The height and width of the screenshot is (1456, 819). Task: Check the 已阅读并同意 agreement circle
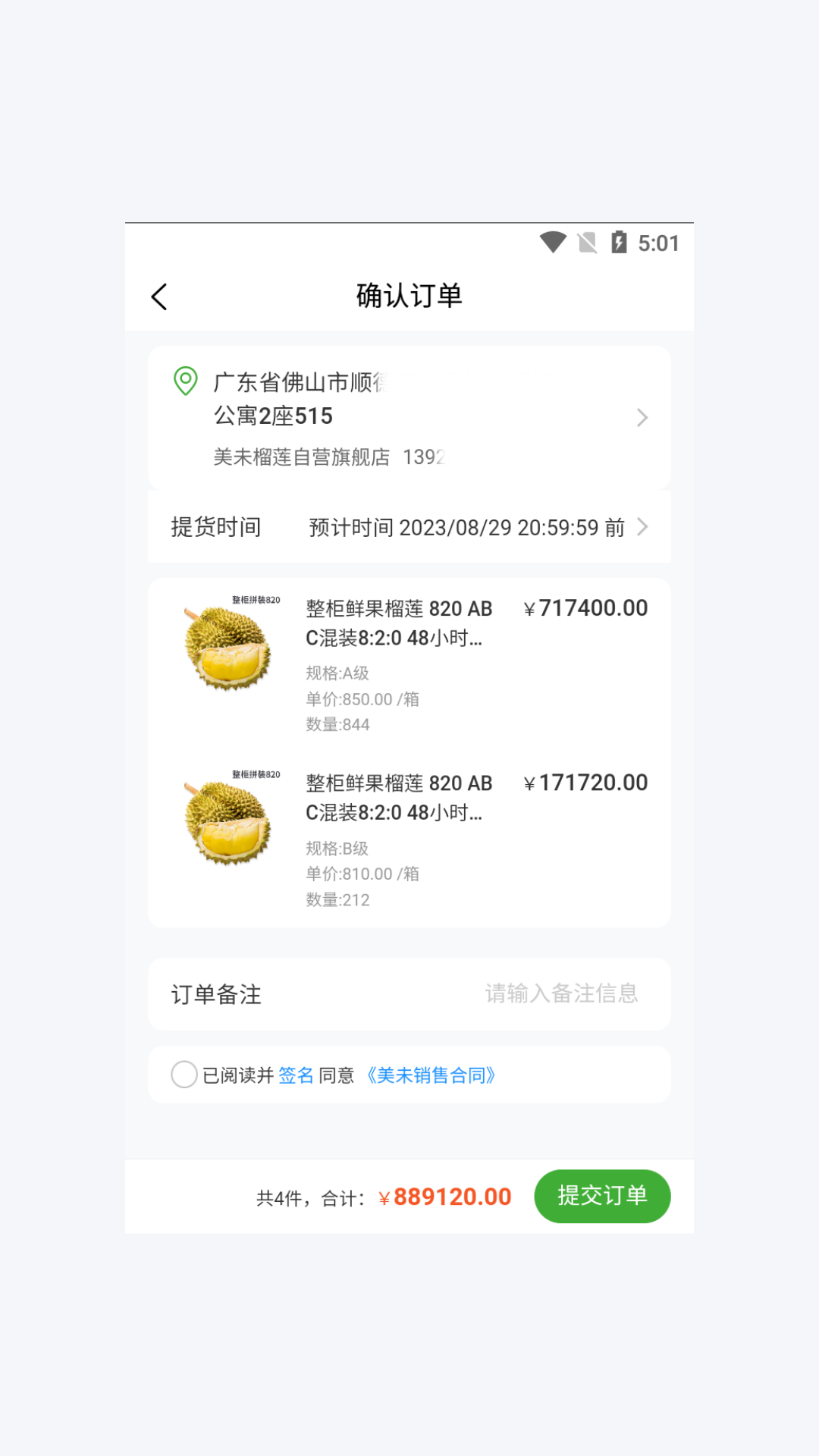[x=184, y=1075]
